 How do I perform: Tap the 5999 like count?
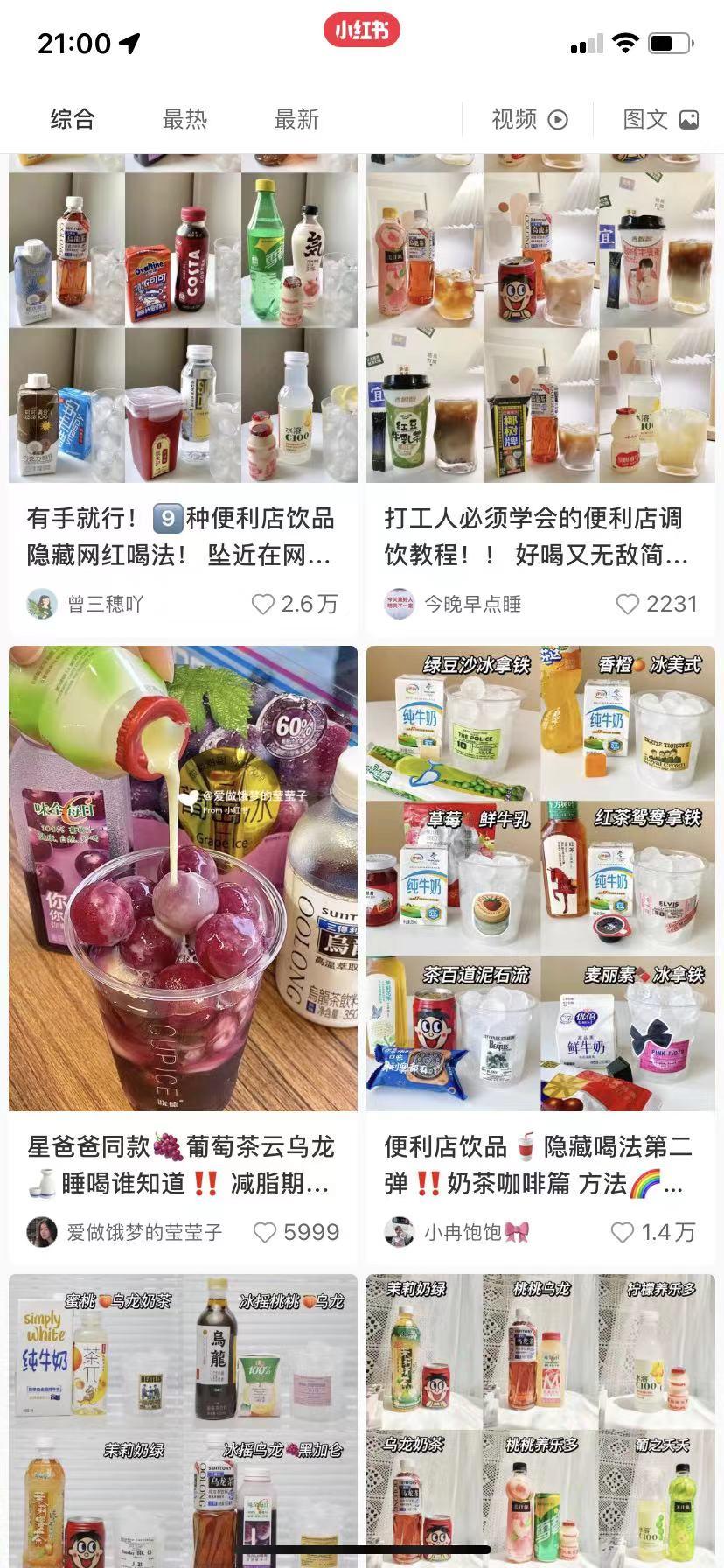[311, 1232]
